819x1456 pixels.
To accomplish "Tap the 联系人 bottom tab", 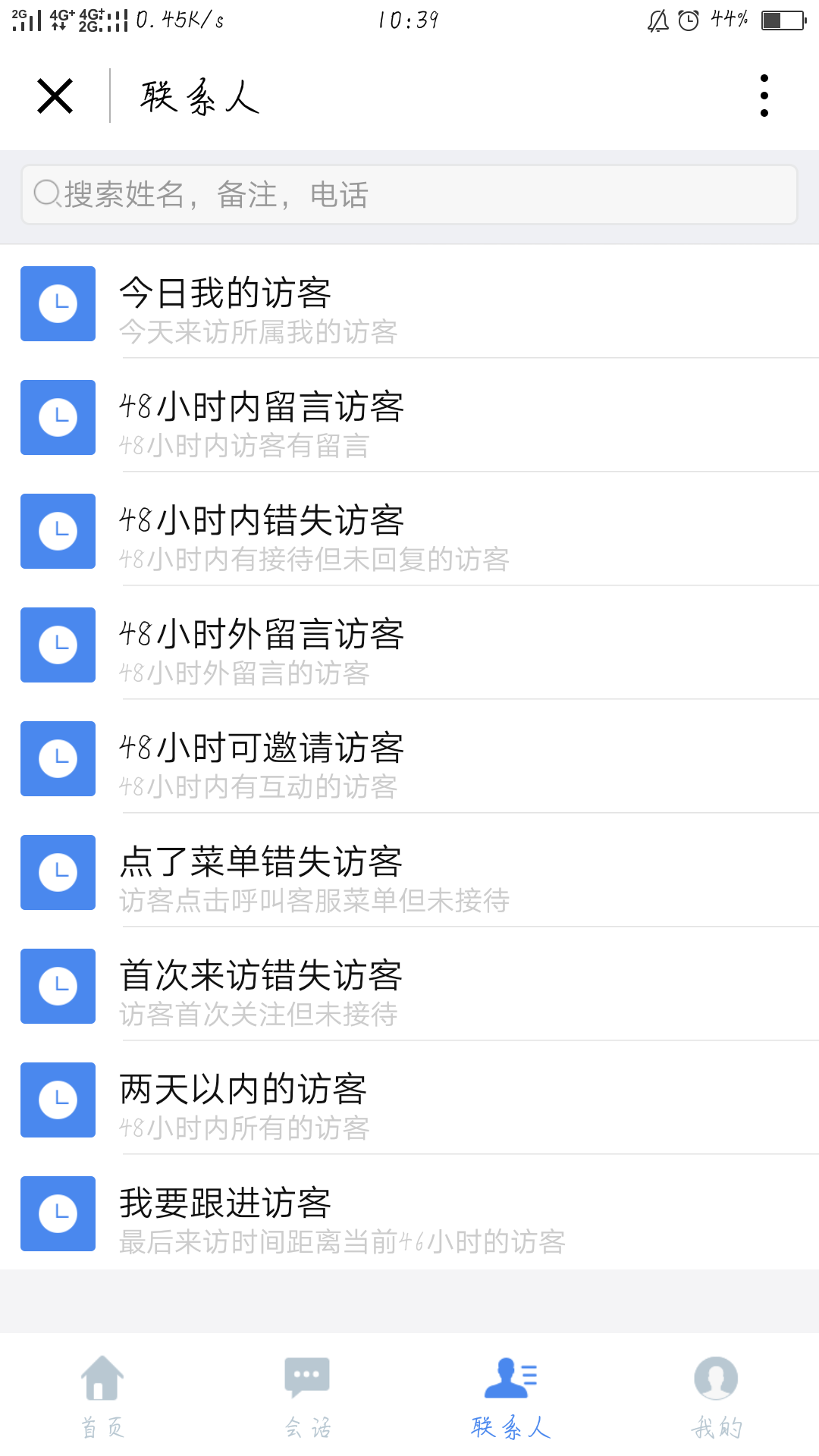I will [x=511, y=1395].
